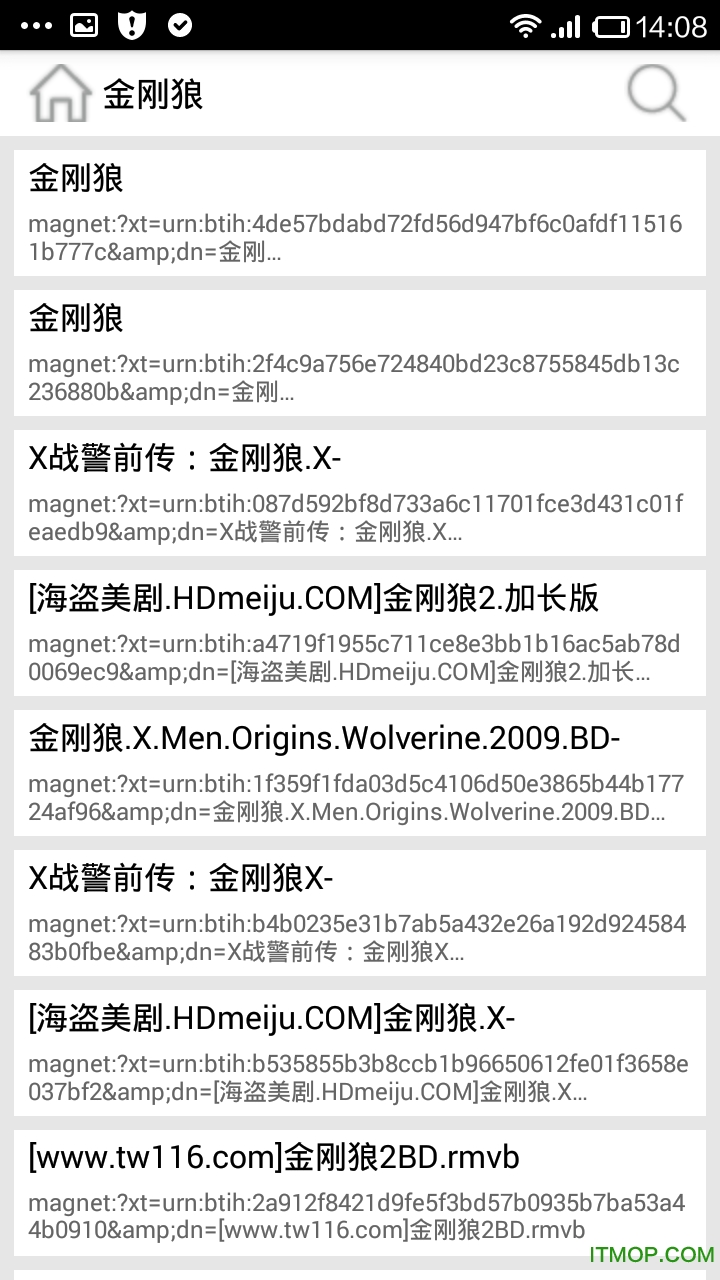This screenshot has height=1280, width=720.
Task: Tap the home icon in the top bar
Action: (x=61, y=93)
